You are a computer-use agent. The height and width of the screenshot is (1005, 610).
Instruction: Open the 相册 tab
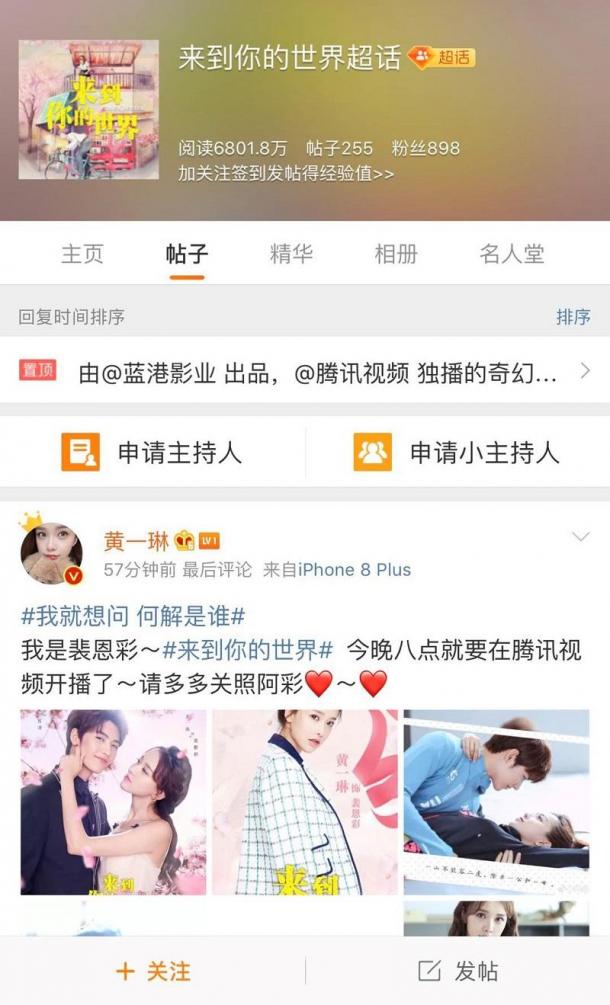(x=396, y=254)
